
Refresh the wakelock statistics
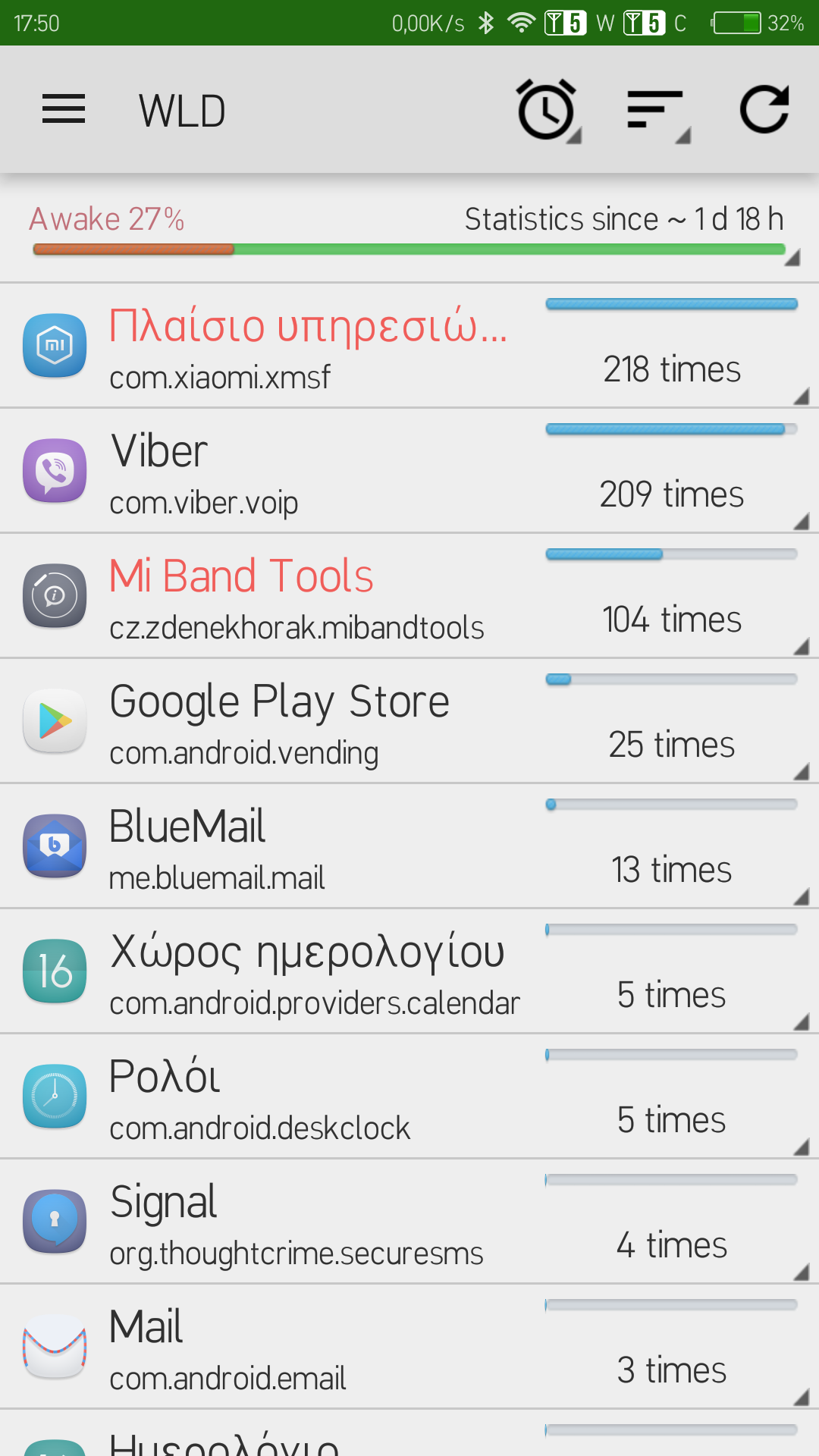click(x=764, y=110)
